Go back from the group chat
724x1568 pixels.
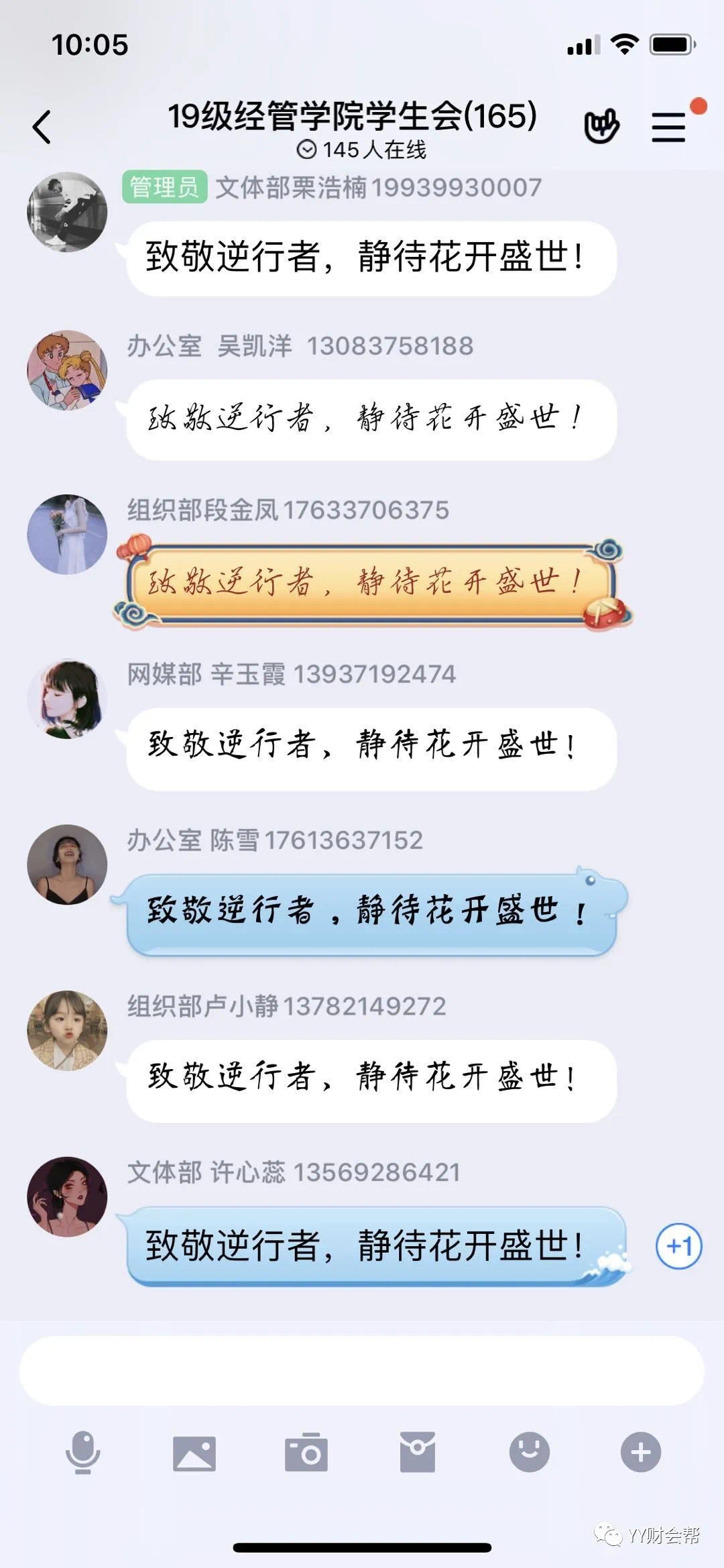pyautogui.click(x=42, y=127)
